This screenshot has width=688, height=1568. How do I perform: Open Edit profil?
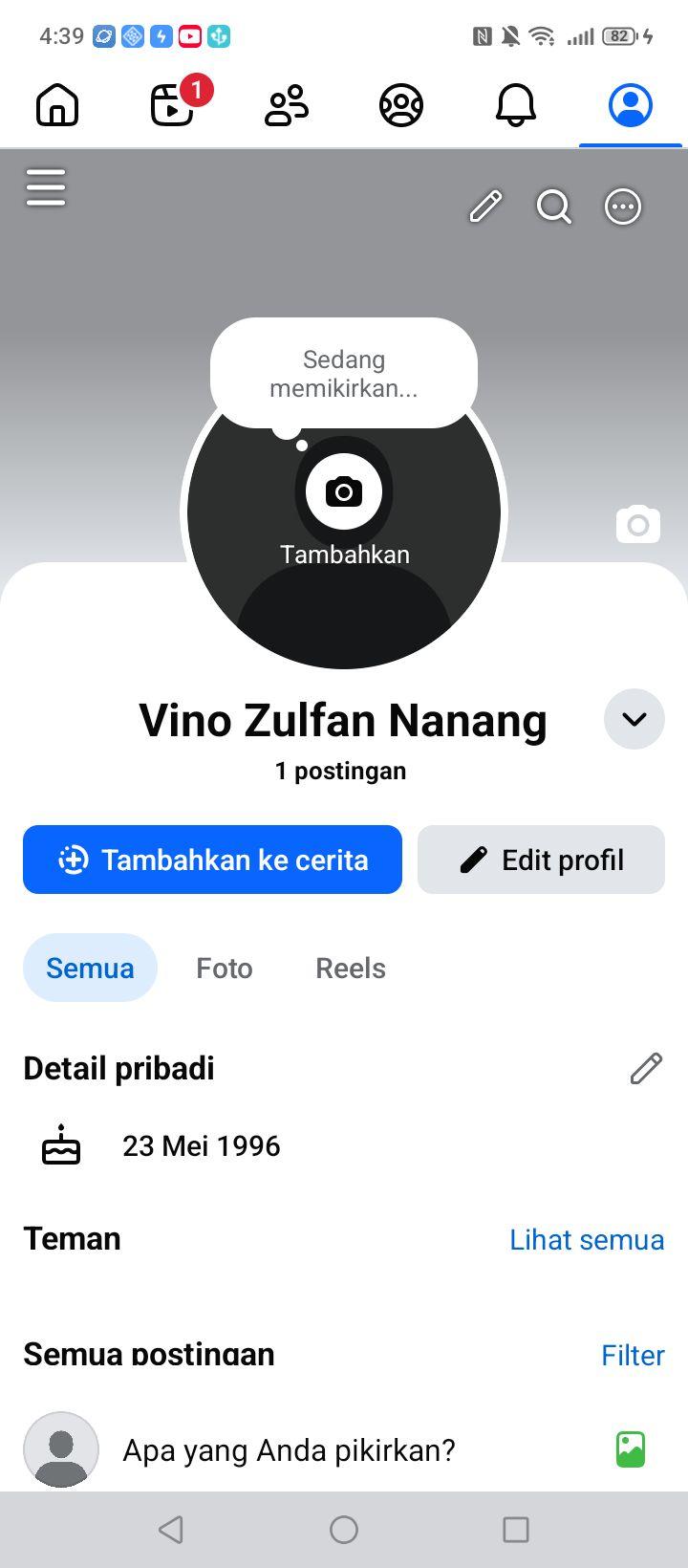pos(541,860)
